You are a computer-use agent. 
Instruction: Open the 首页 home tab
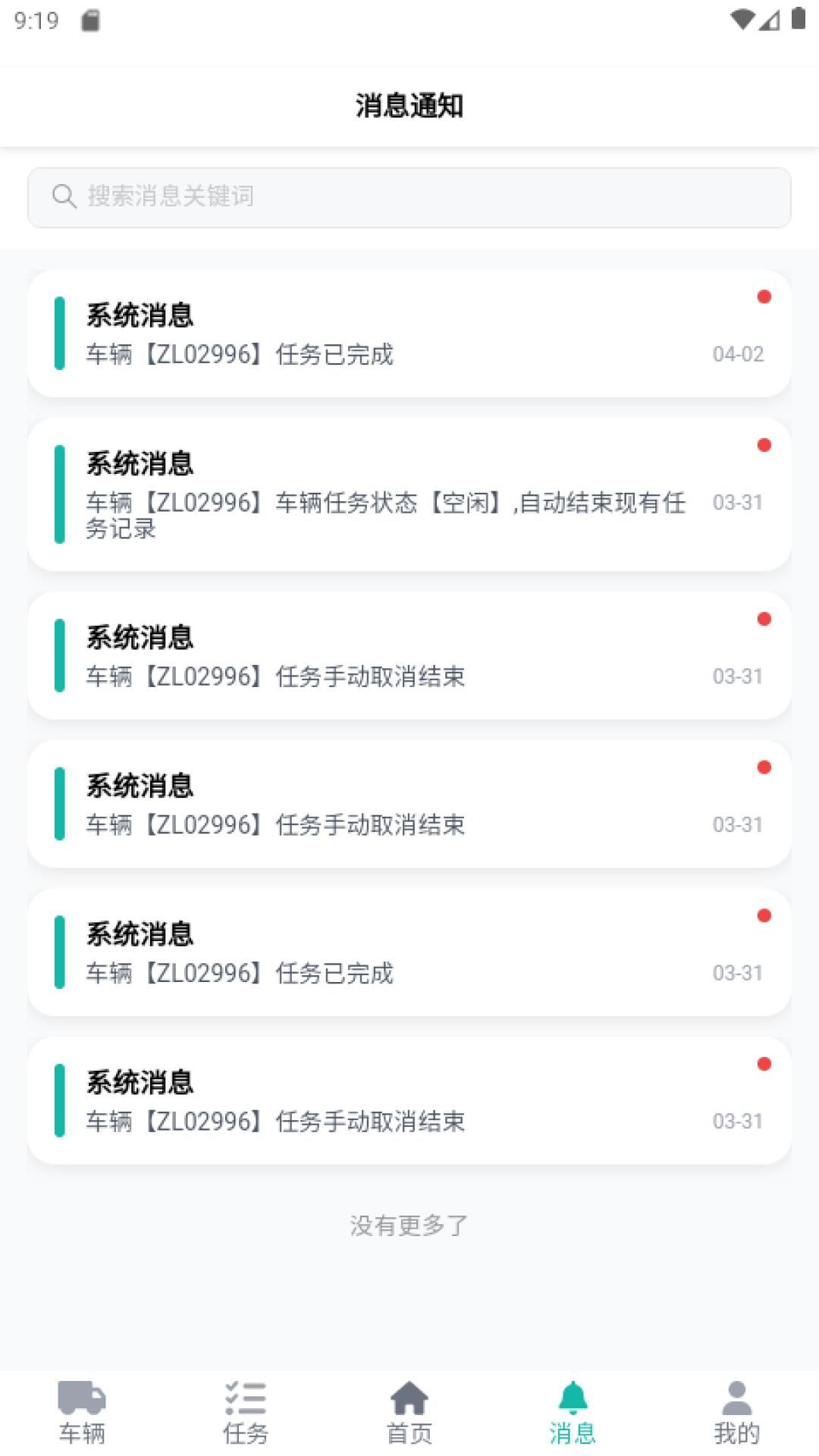(x=409, y=1412)
